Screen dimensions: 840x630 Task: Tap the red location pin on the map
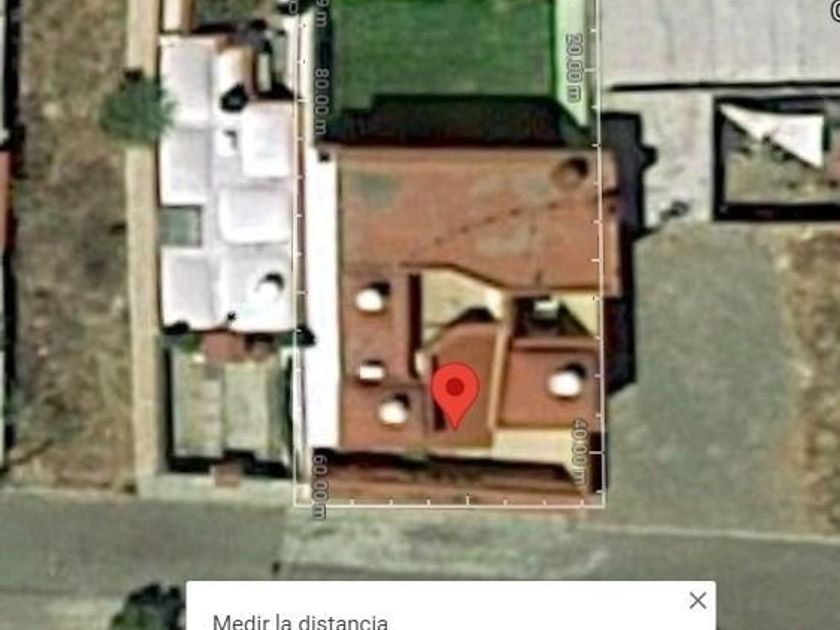456,391
